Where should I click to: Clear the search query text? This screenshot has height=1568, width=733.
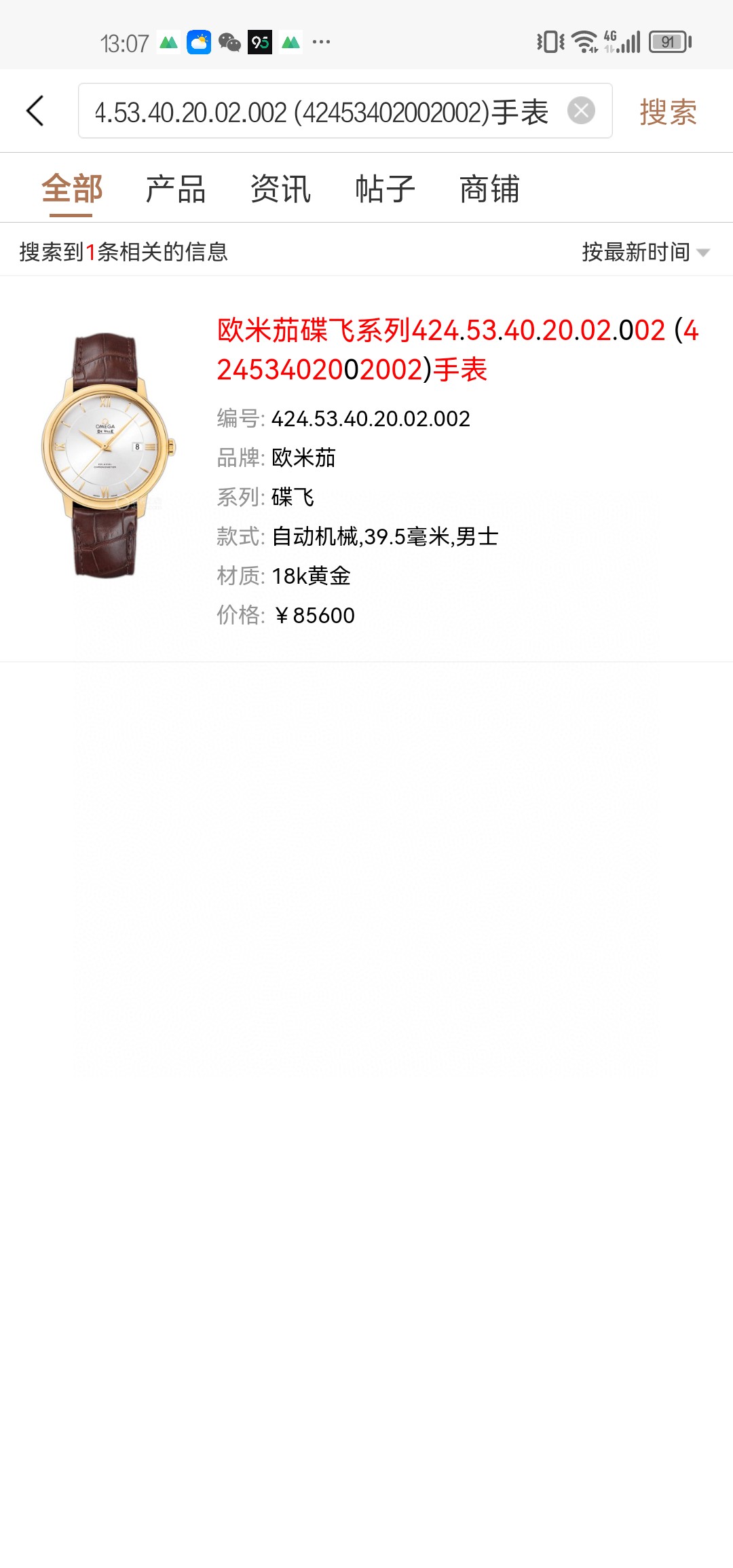tap(581, 111)
